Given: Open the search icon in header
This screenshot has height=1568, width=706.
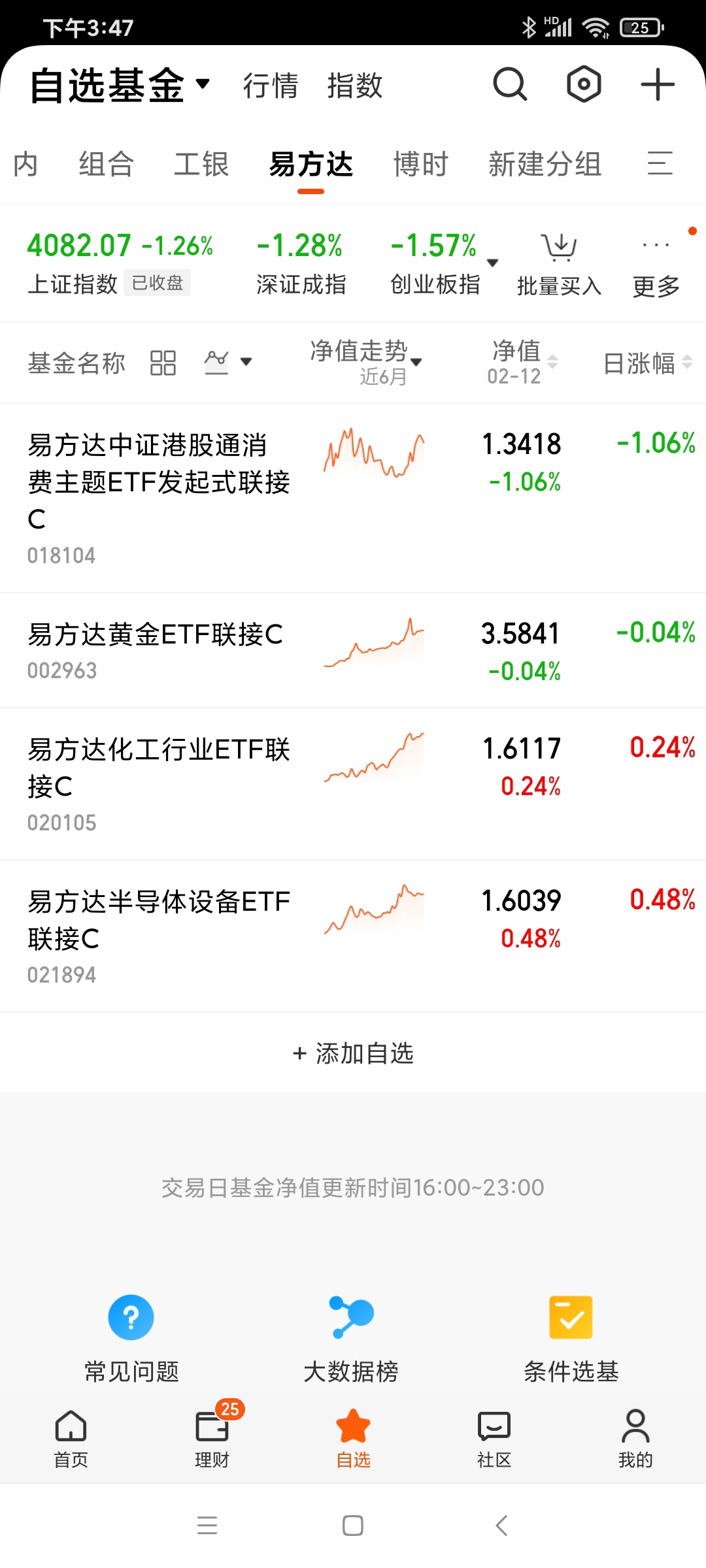Looking at the screenshot, I should 510,84.
